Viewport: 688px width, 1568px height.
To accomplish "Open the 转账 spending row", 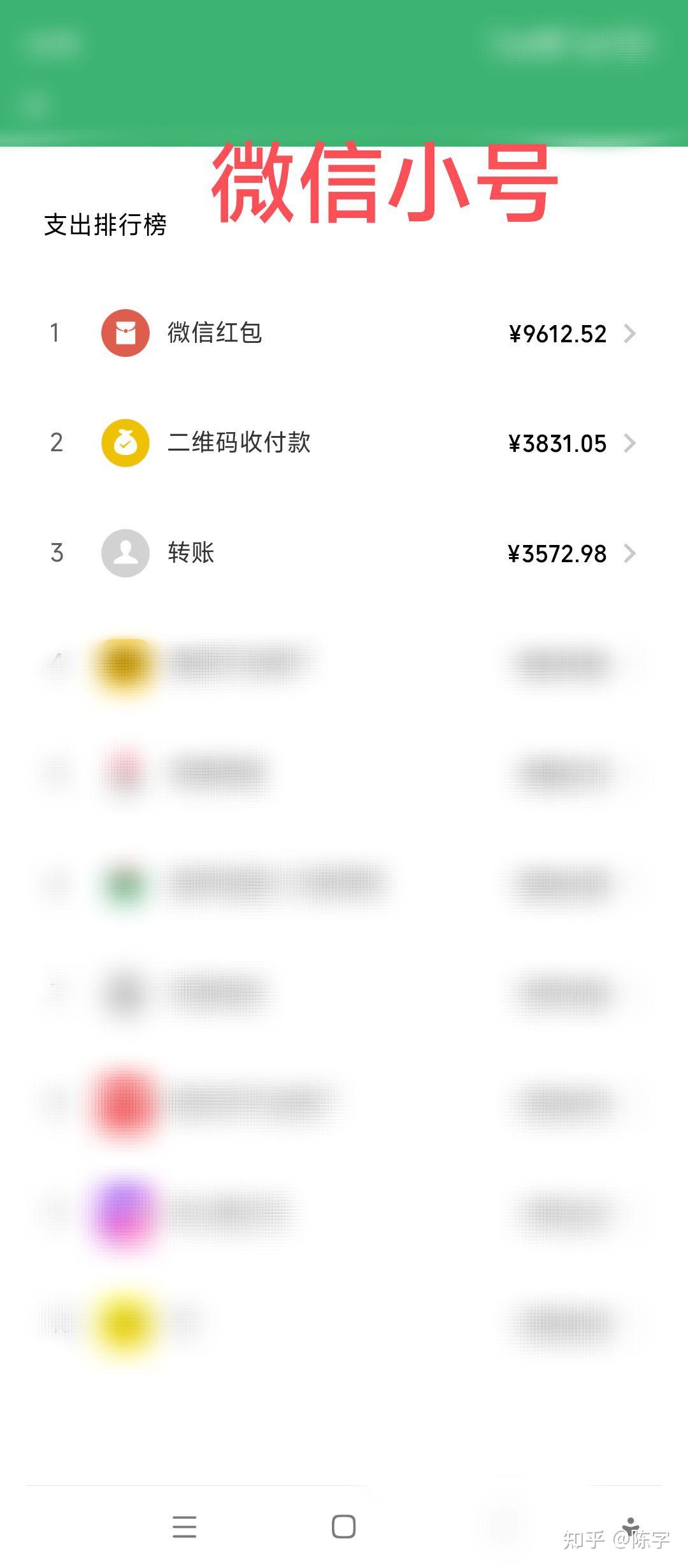I will [344, 553].
